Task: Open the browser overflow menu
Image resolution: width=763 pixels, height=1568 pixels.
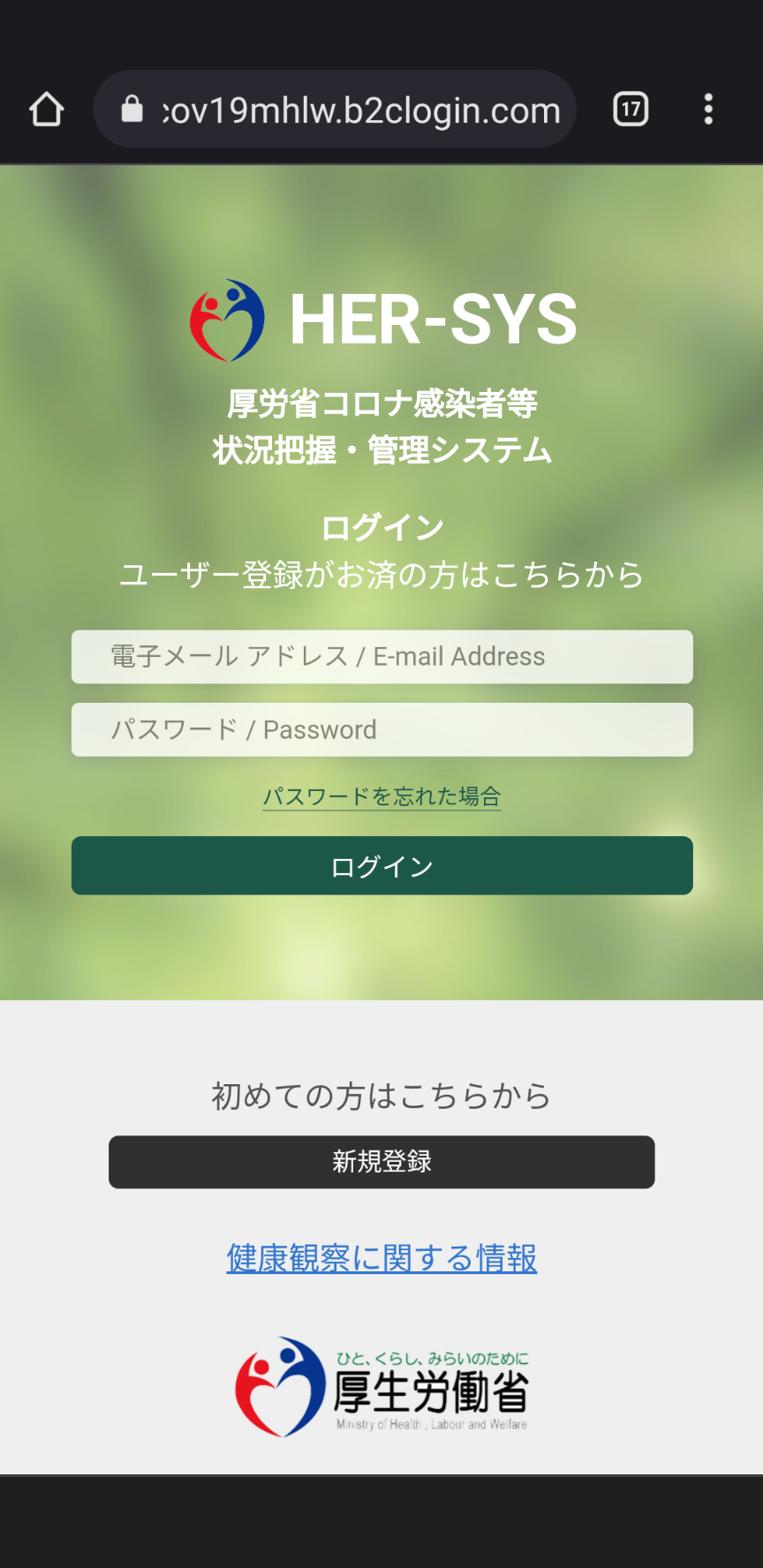Action: [x=708, y=109]
